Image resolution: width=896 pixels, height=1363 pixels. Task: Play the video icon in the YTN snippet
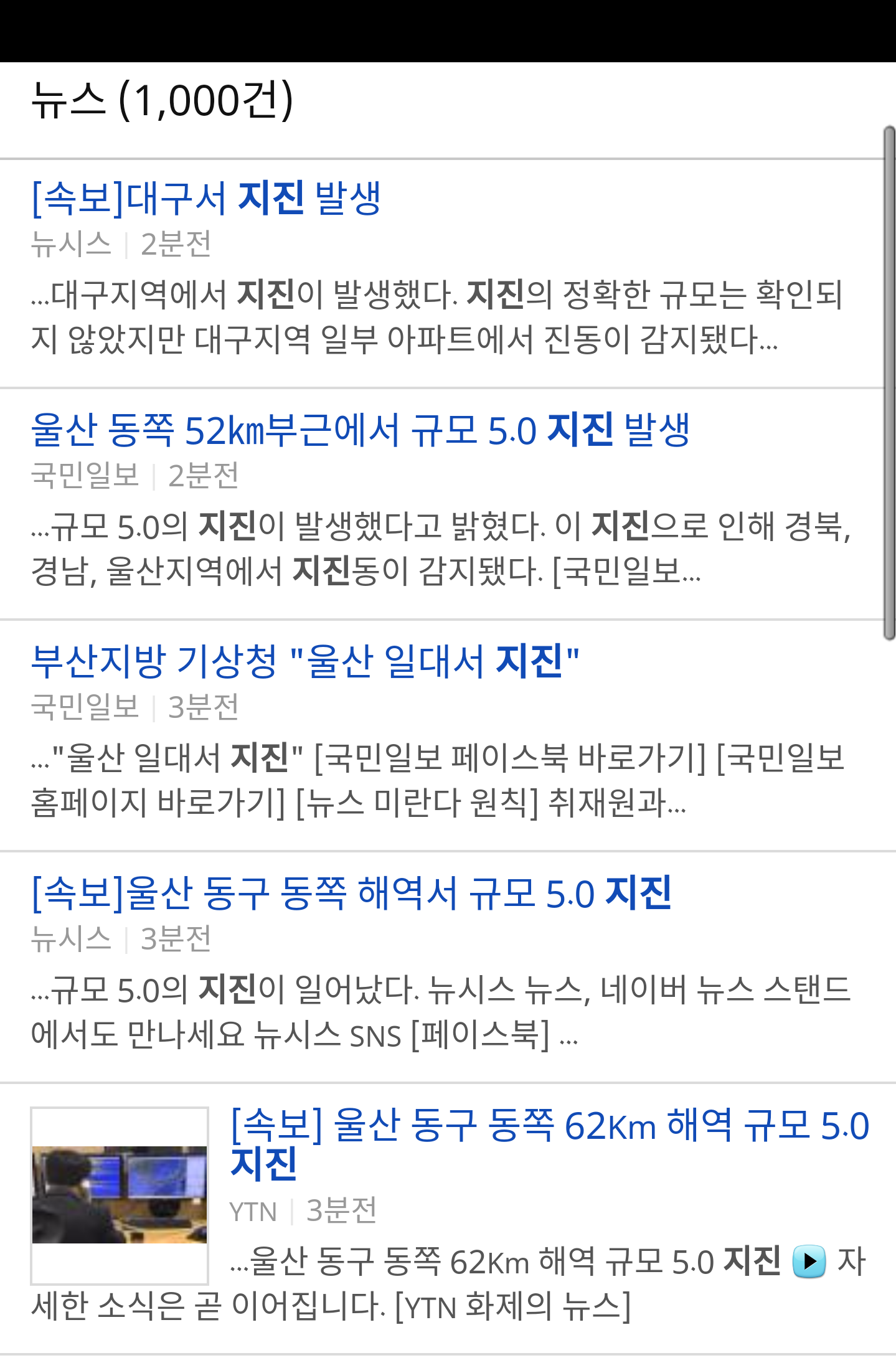coord(809,1261)
